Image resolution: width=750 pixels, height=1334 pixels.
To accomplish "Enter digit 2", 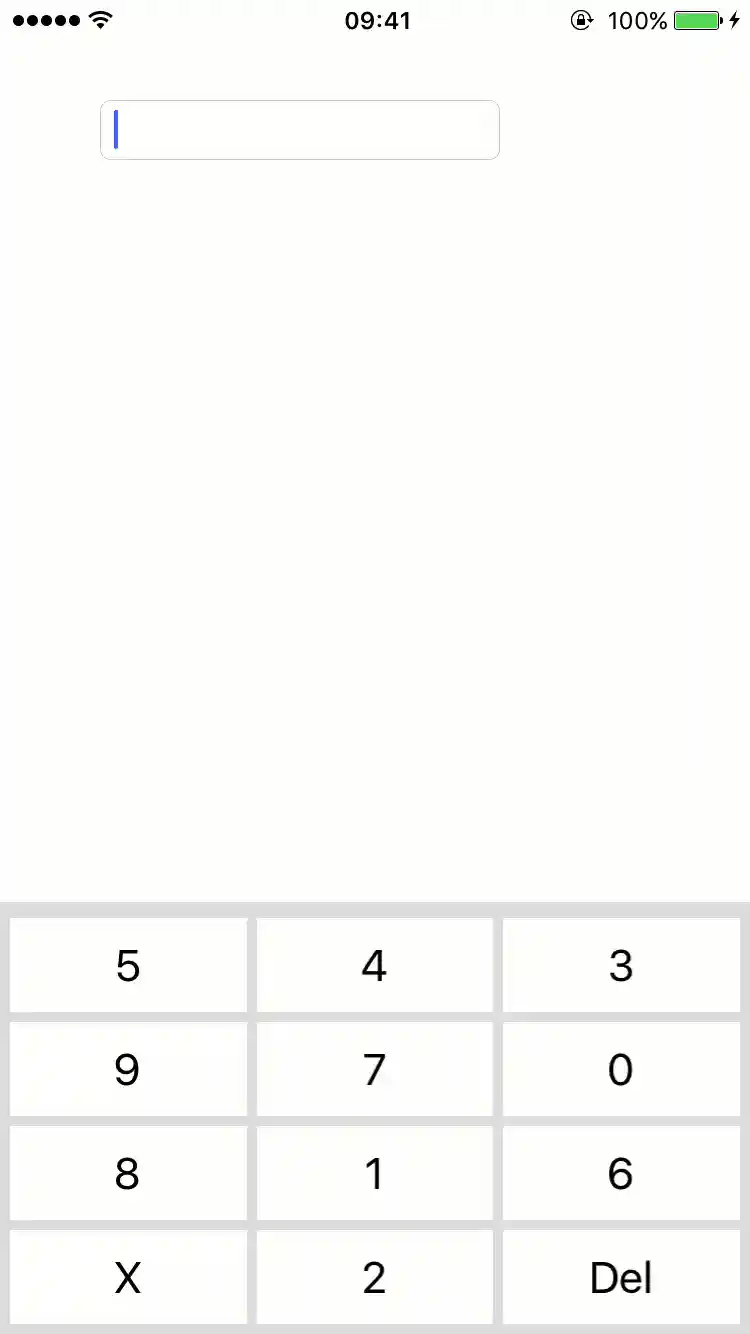I will pos(374,1277).
